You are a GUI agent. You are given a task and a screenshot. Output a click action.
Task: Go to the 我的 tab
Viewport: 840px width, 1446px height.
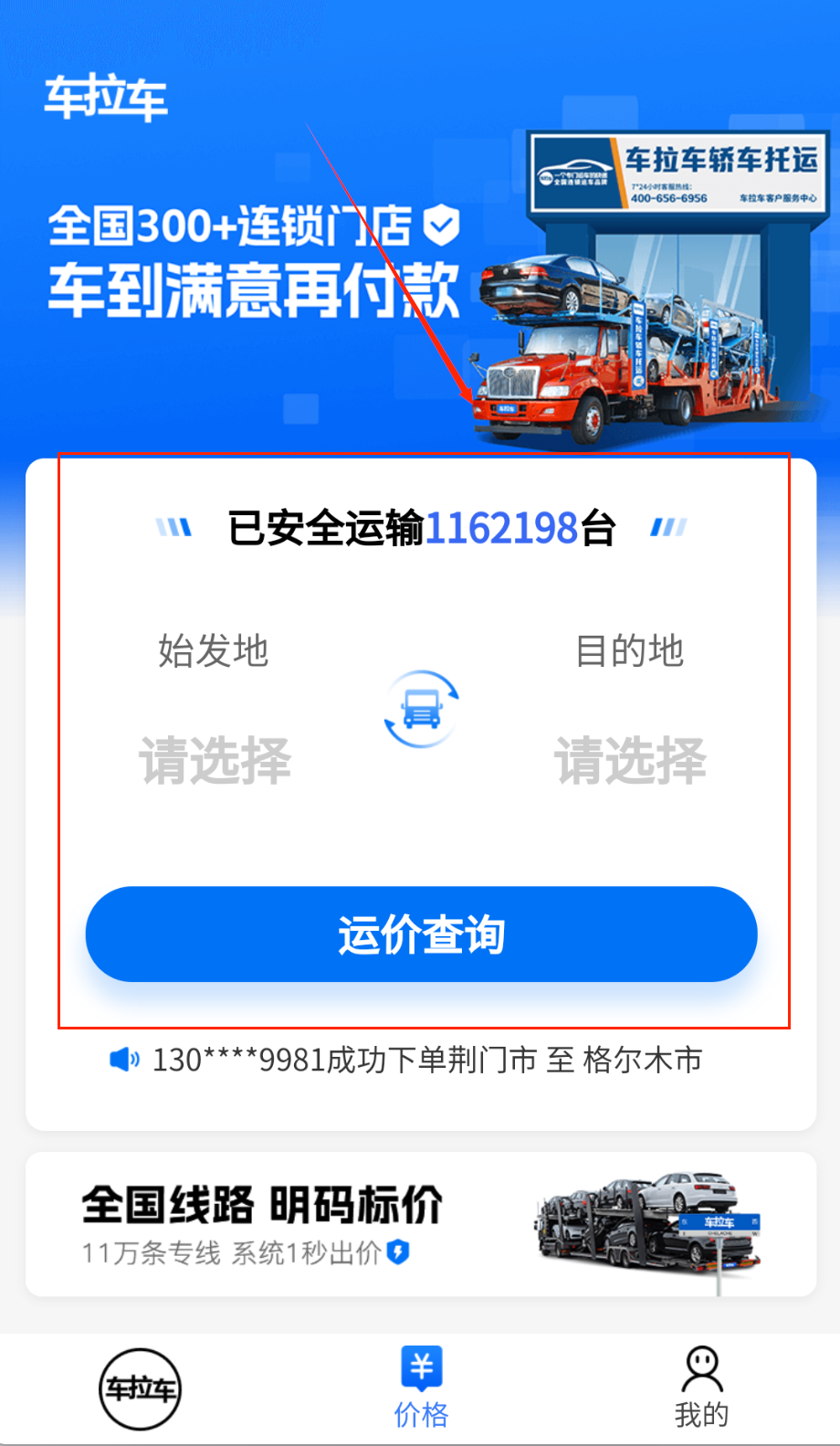click(701, 1388)
